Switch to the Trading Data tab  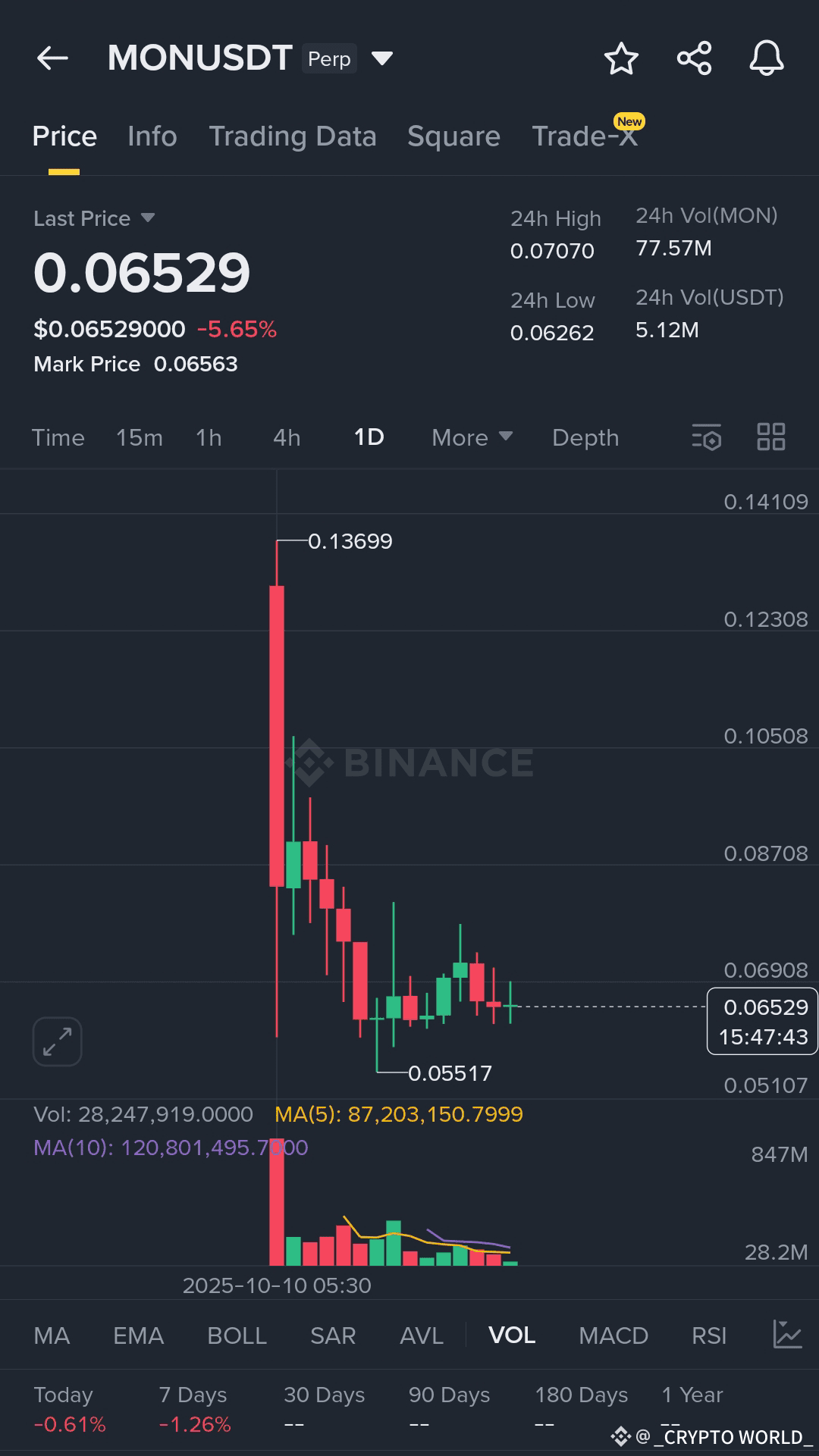click(293, 136)
